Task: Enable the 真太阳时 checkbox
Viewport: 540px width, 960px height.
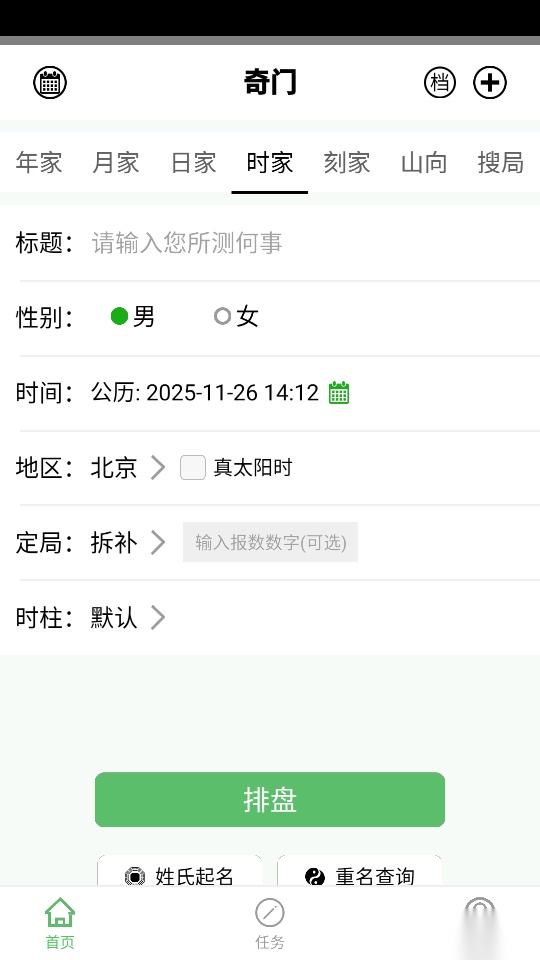Action: pos(192,468)
